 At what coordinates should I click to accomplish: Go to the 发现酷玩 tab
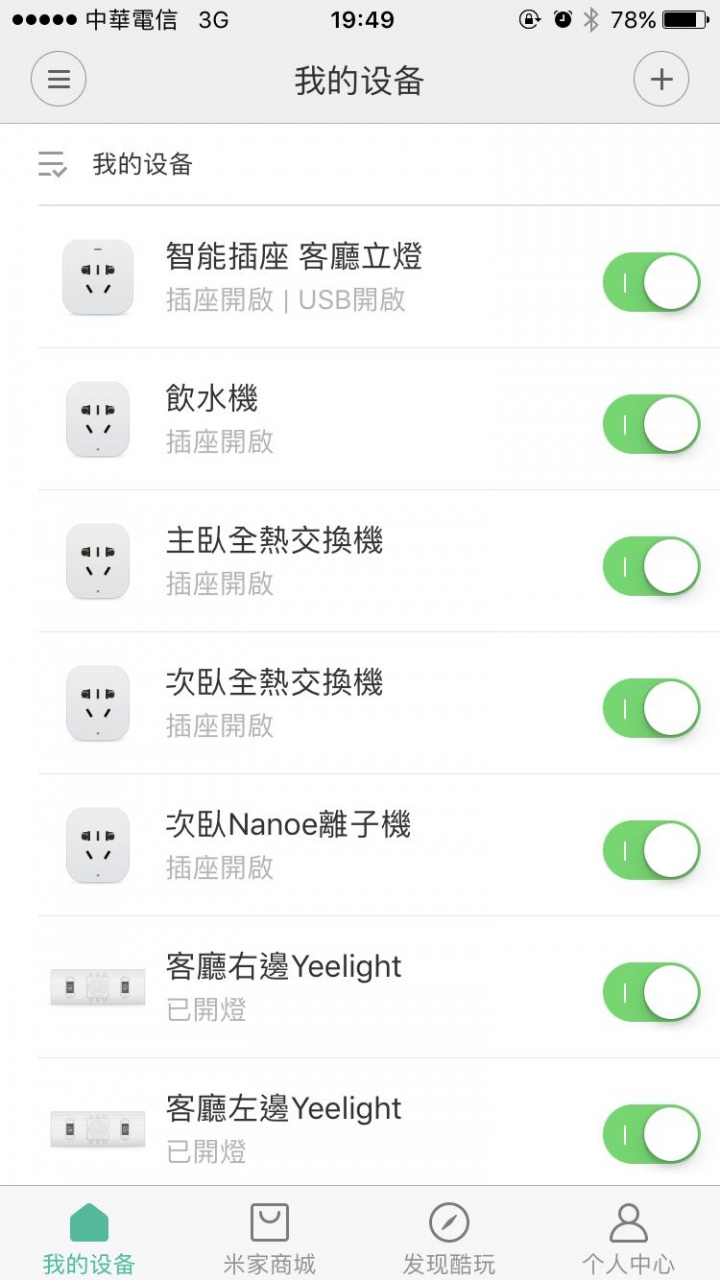[x=449, y=1239]
